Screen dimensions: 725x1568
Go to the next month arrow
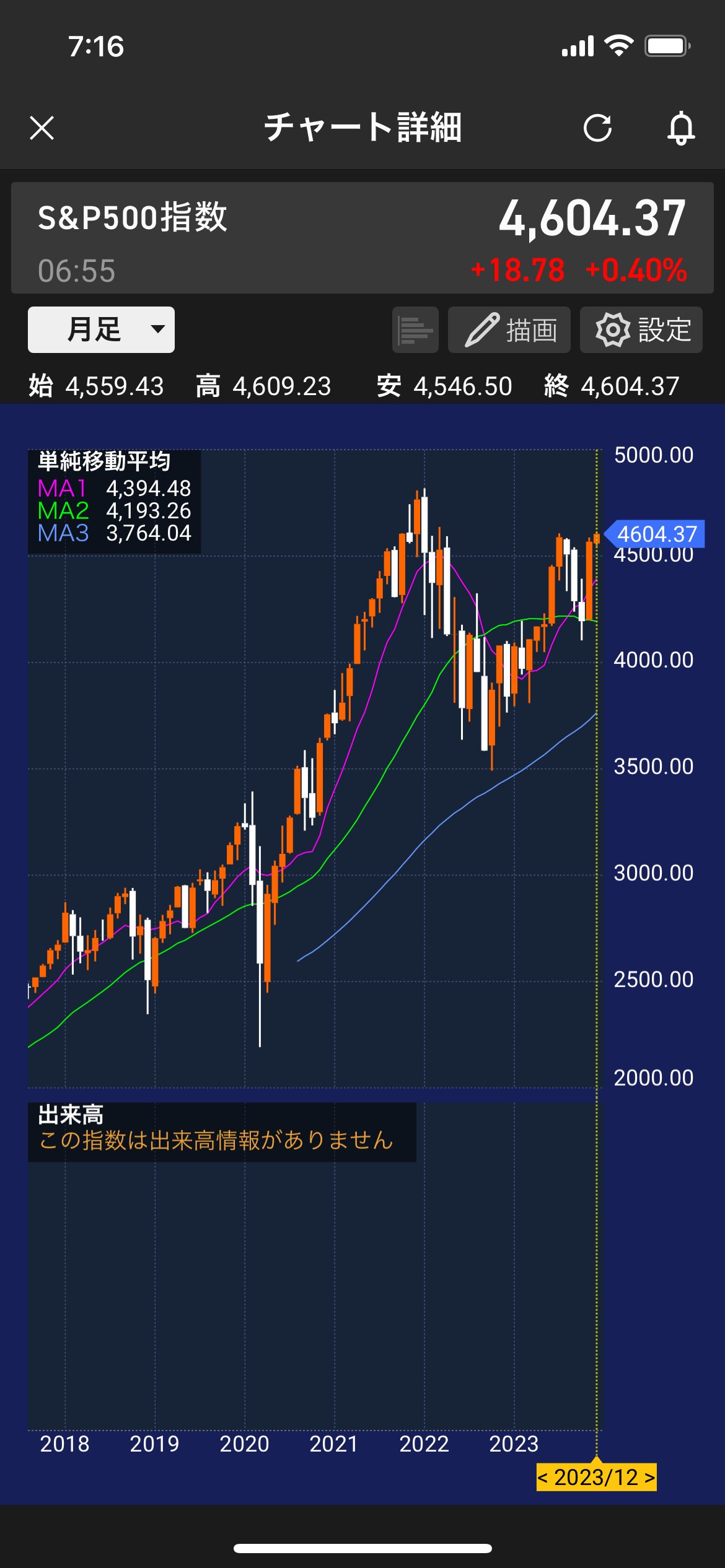pos(649,1478)
